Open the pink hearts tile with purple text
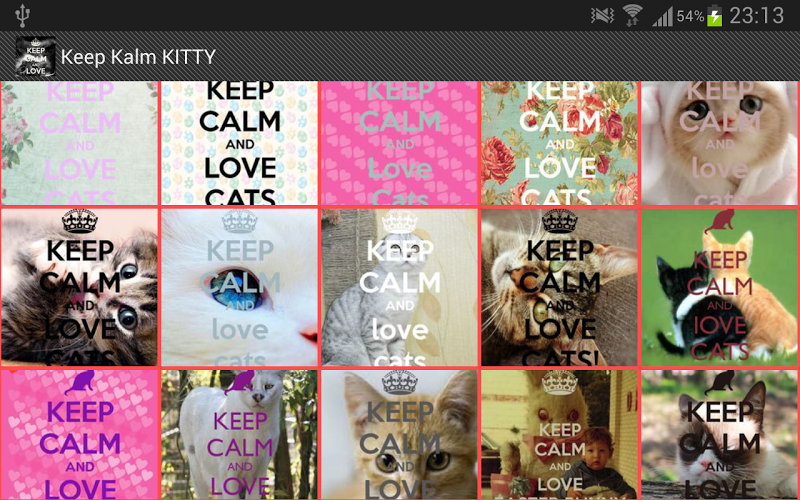This screenshot has height=500, width=800. pos(79,435)
